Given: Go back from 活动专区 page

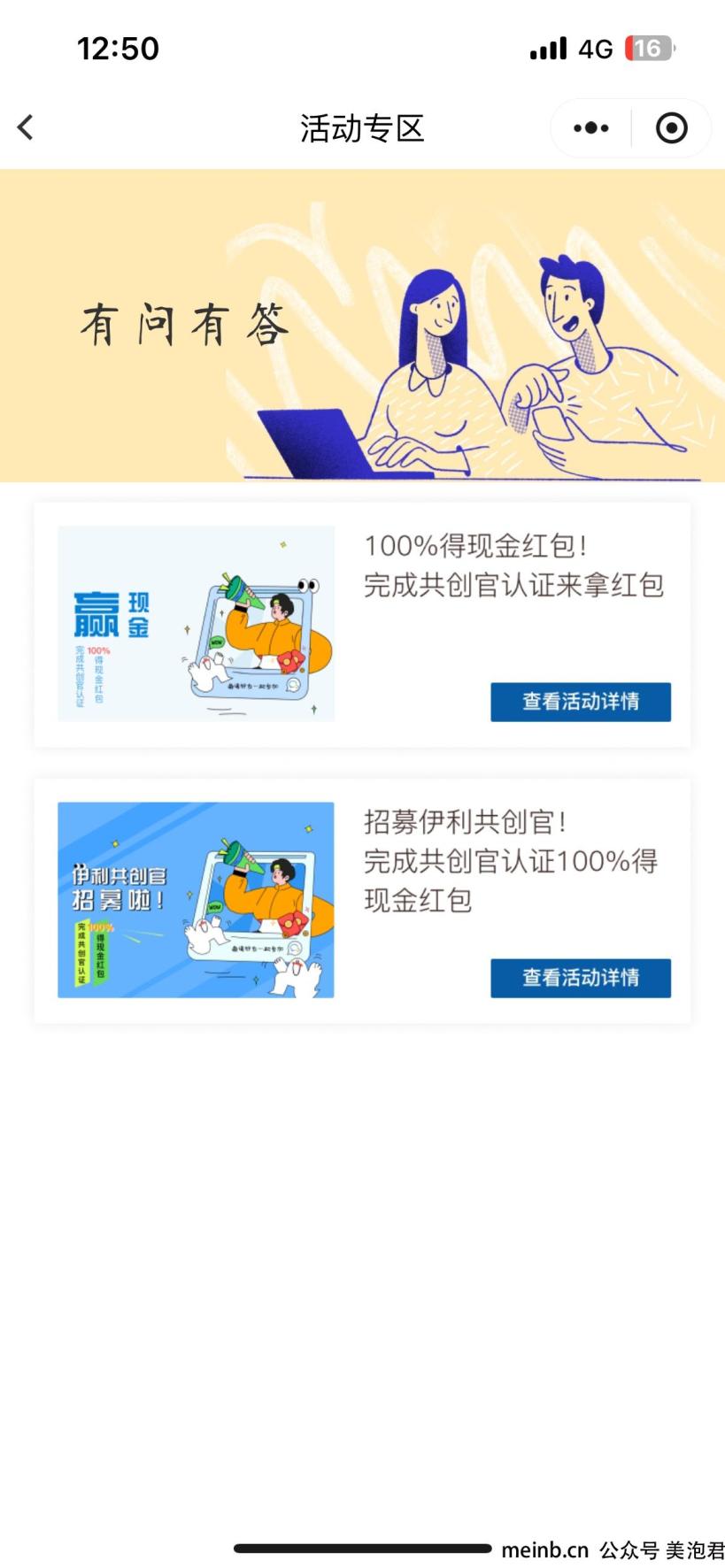Looking at the screenshot, I should click(x=26, y=127).
